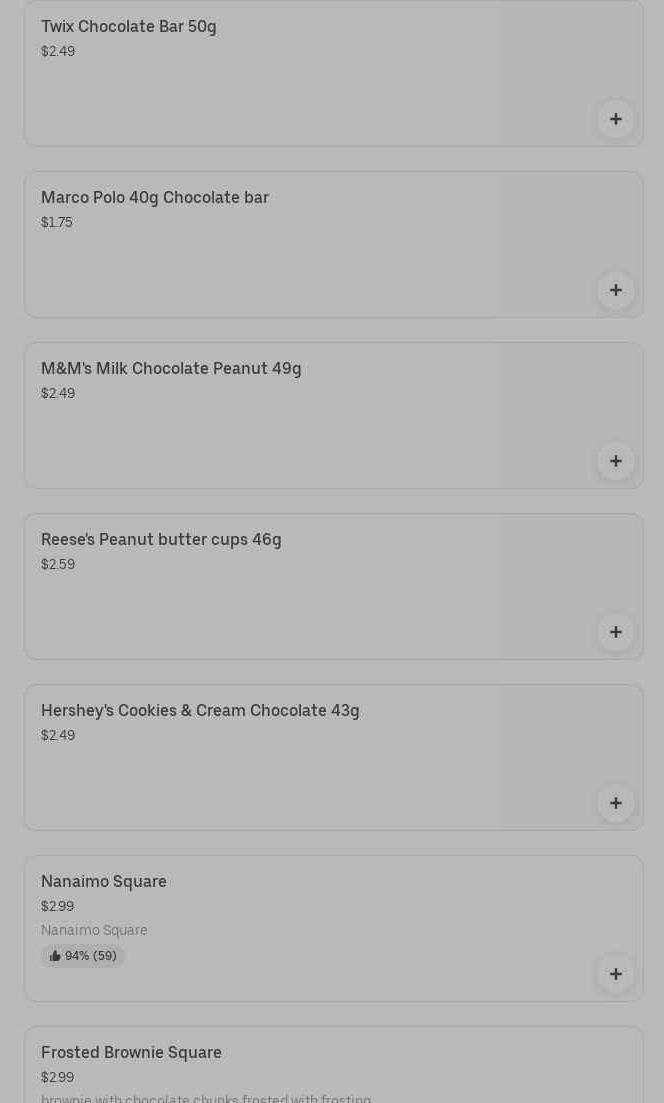Viewport: 664px width, 1103px height.
Task: Add Marco Polo 40g Chocolate bar
Action: tap(615, 290)
